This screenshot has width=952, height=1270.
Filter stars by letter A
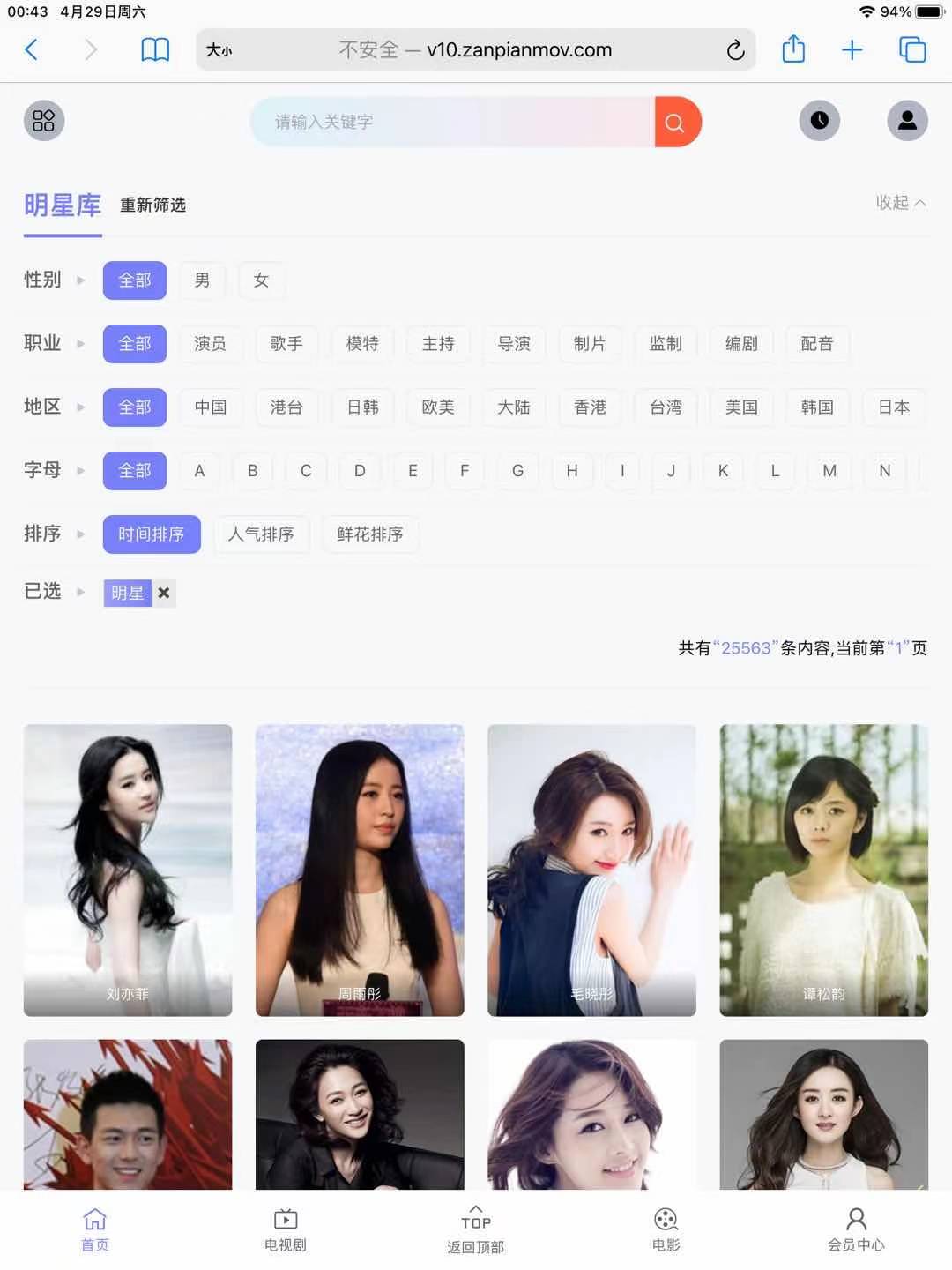pyautogui.click(x=199, y=471)
